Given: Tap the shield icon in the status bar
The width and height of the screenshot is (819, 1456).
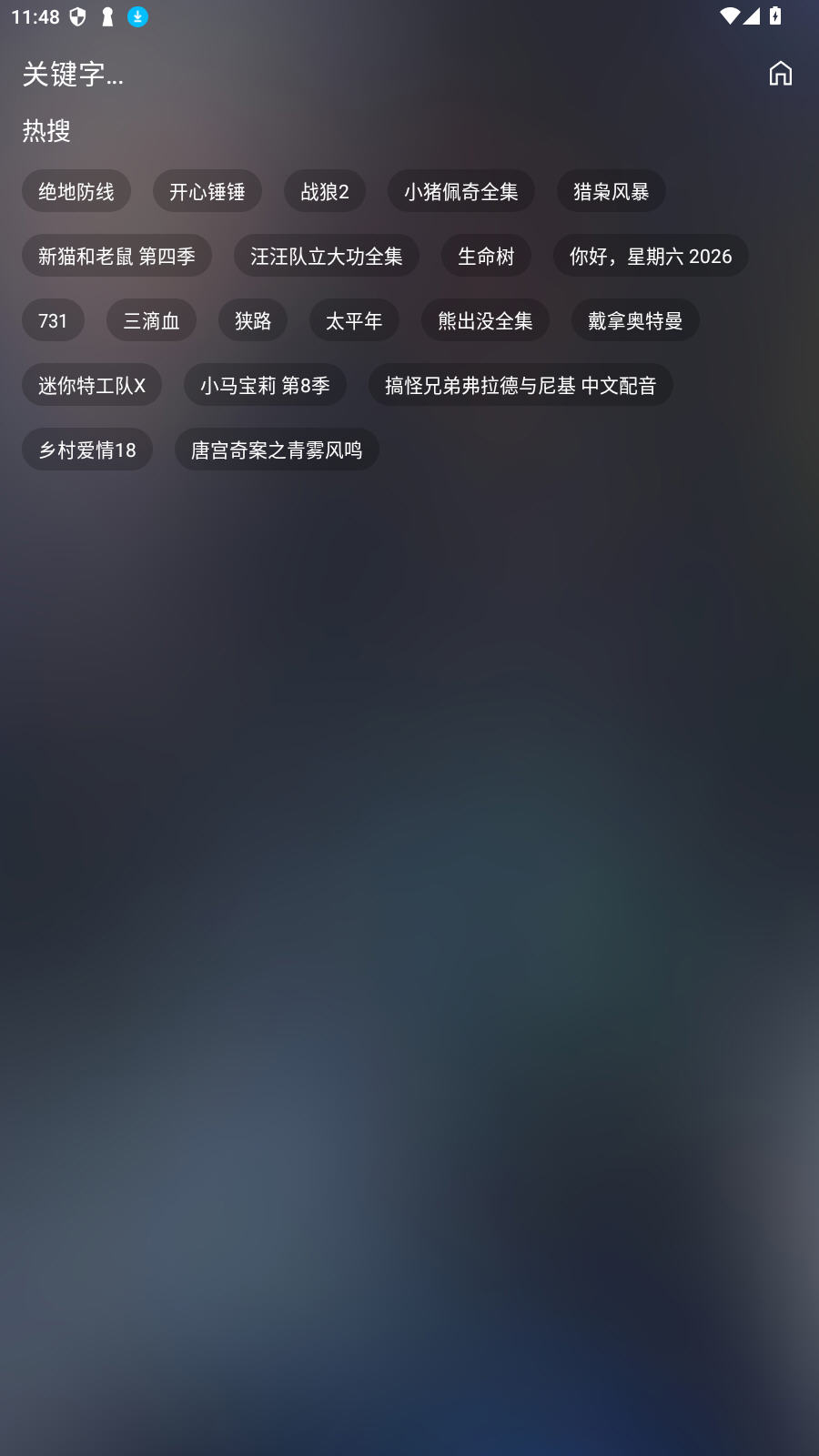Looking at the screenshot, I should tap(78, 15).
